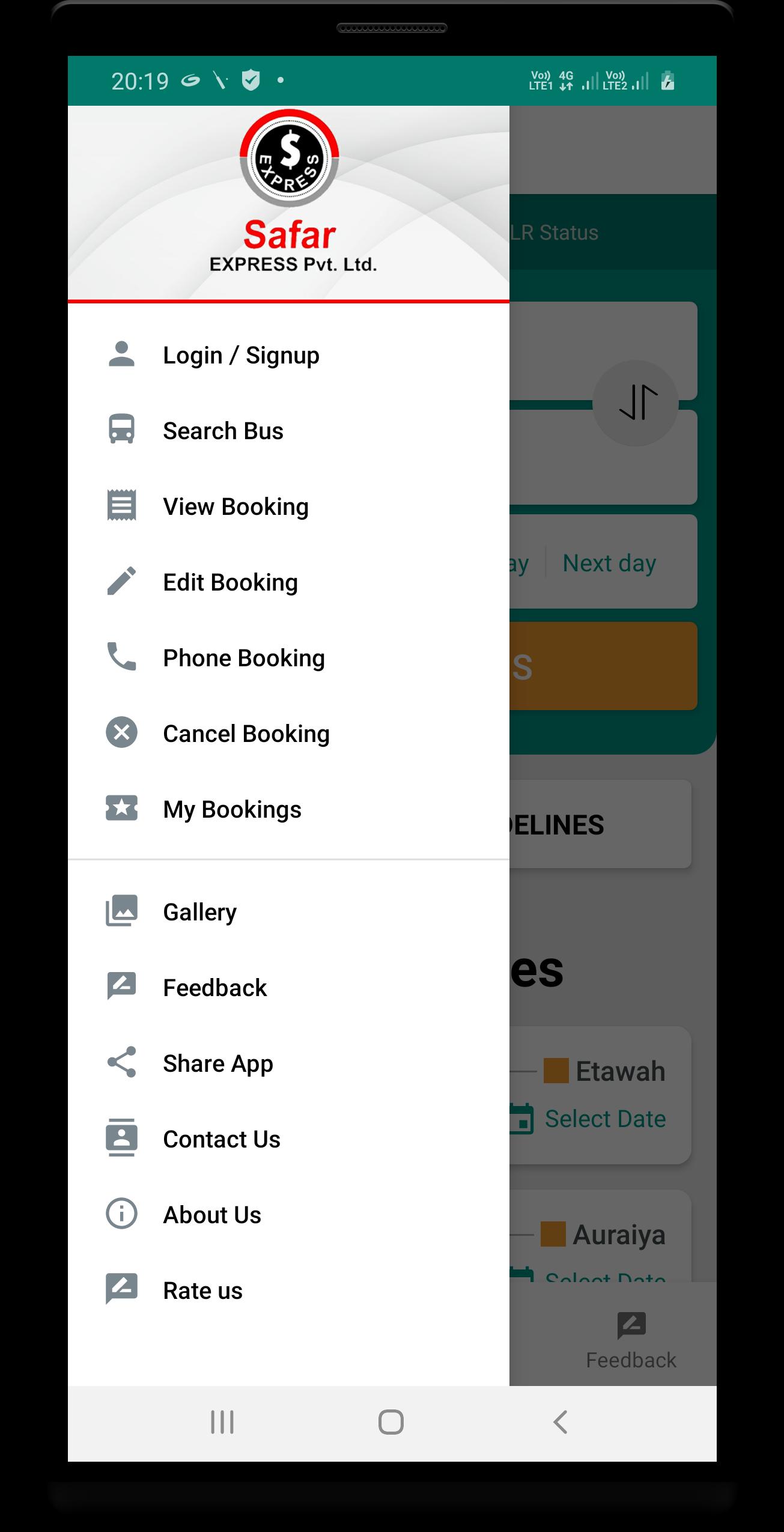Tap Rate us

pos(202,1290)
